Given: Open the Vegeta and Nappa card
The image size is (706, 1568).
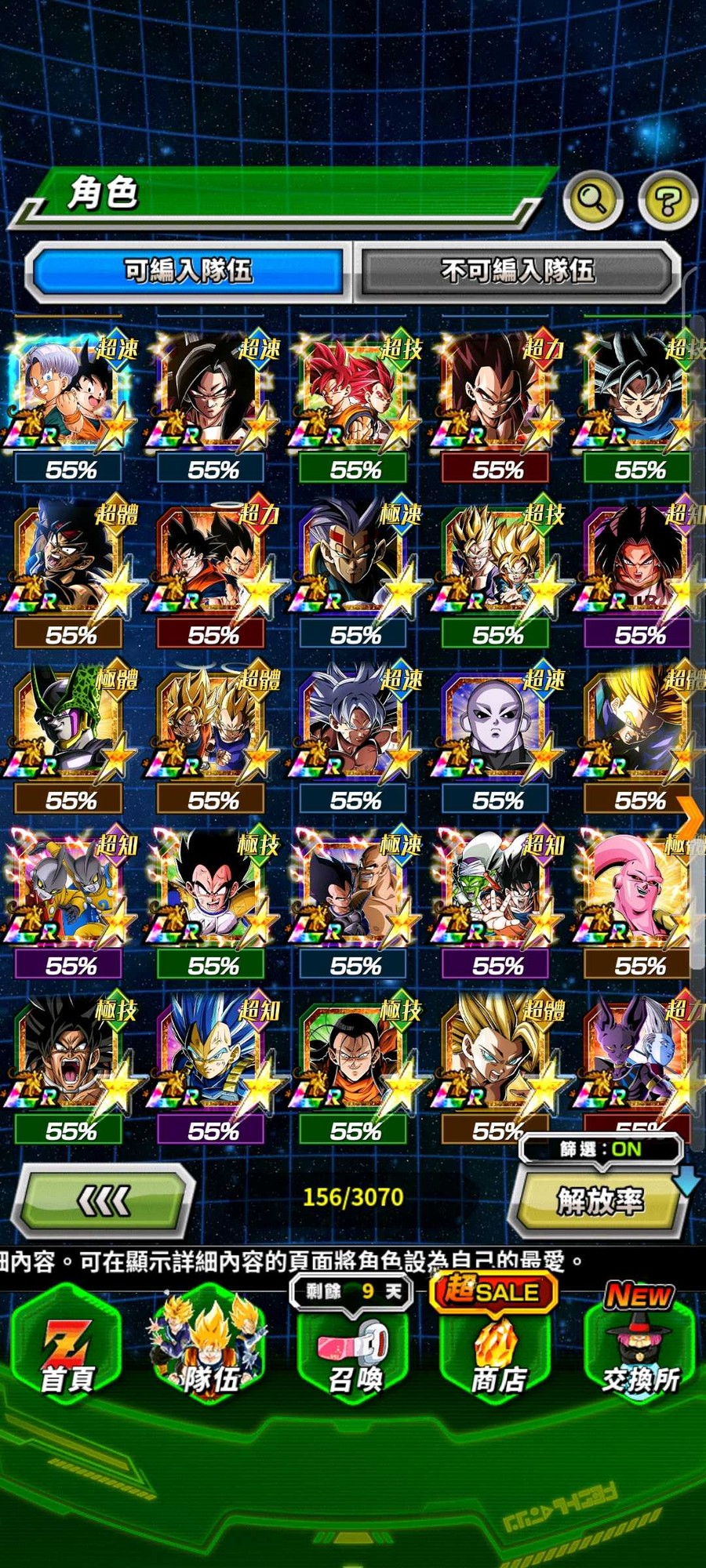Looking at the screenshot, I should tap(355, 888).
